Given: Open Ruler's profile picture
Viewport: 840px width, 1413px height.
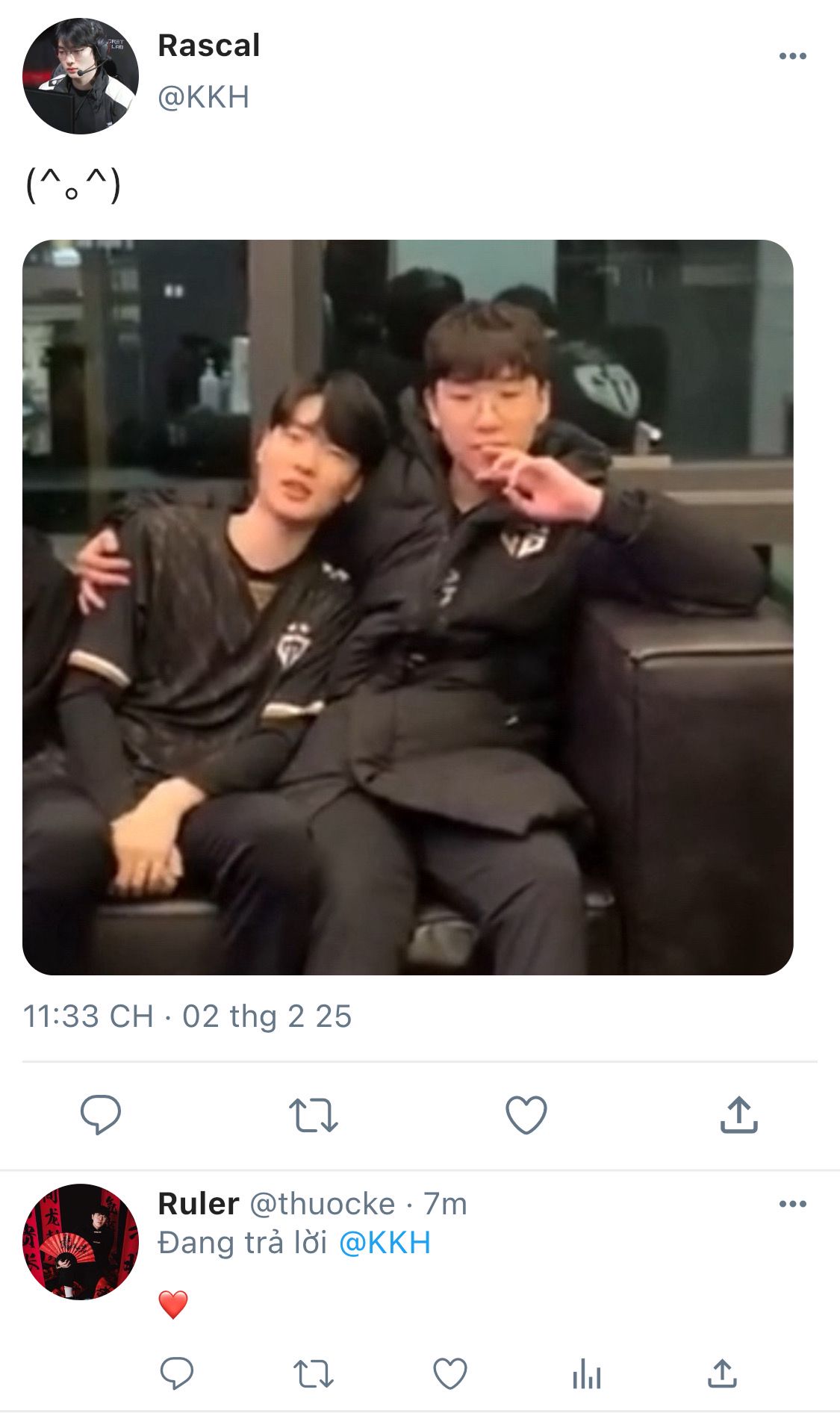Looking at the screenshot, I should tap(81, 1242).
